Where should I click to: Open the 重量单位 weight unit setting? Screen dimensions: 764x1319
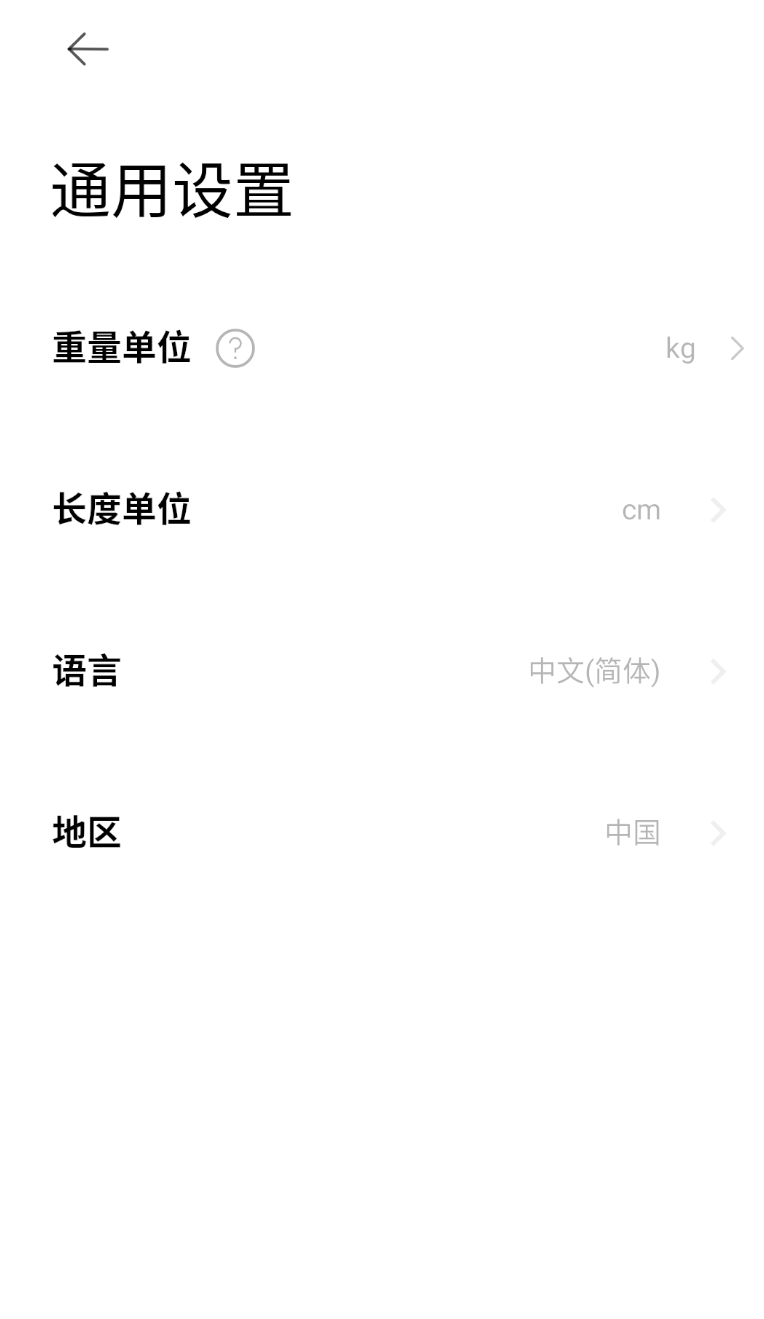[382, 348]
